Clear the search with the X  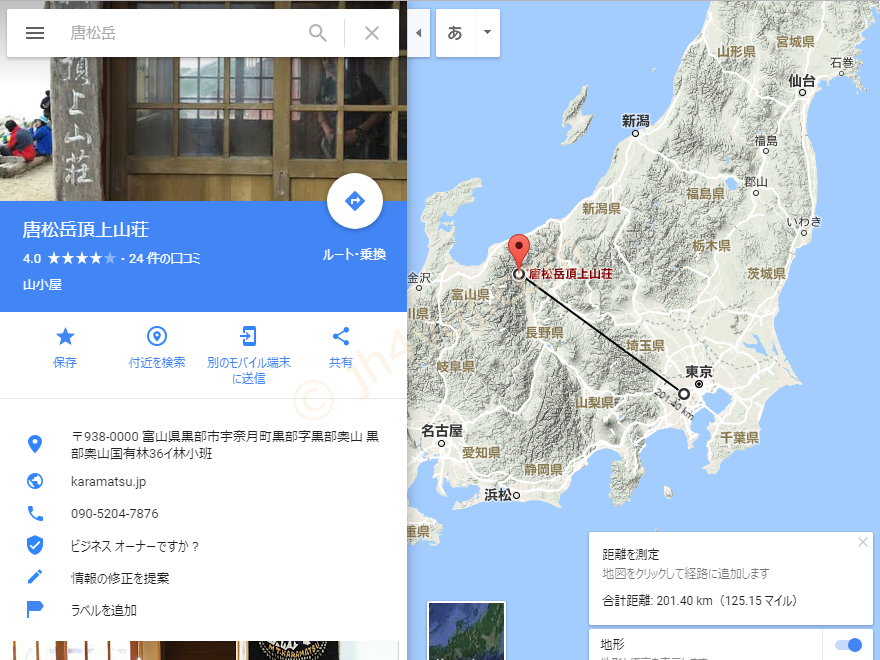(372, 33)
